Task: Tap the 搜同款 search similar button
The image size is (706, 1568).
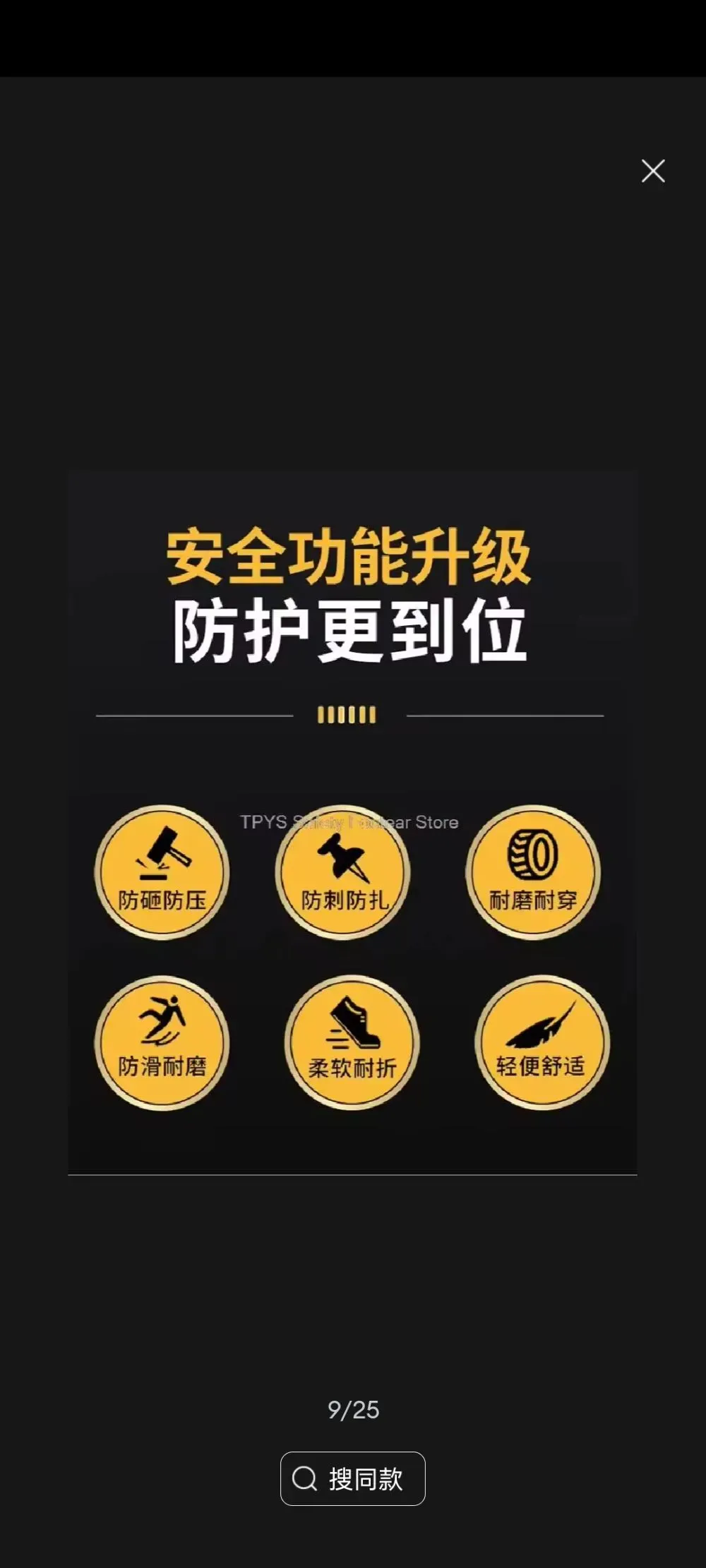Action: coord(353,1478)
